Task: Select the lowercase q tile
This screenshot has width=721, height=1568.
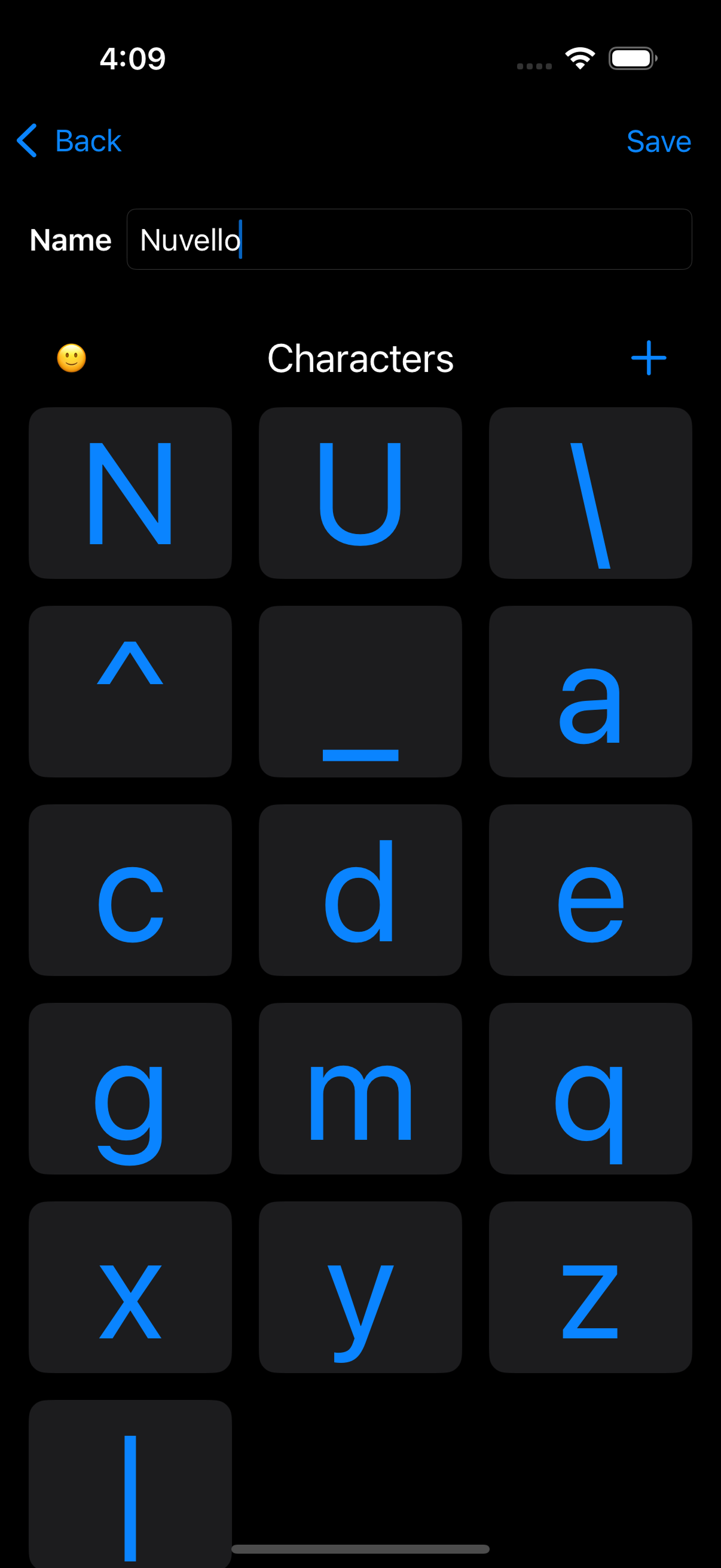Action: (590, 1088)
